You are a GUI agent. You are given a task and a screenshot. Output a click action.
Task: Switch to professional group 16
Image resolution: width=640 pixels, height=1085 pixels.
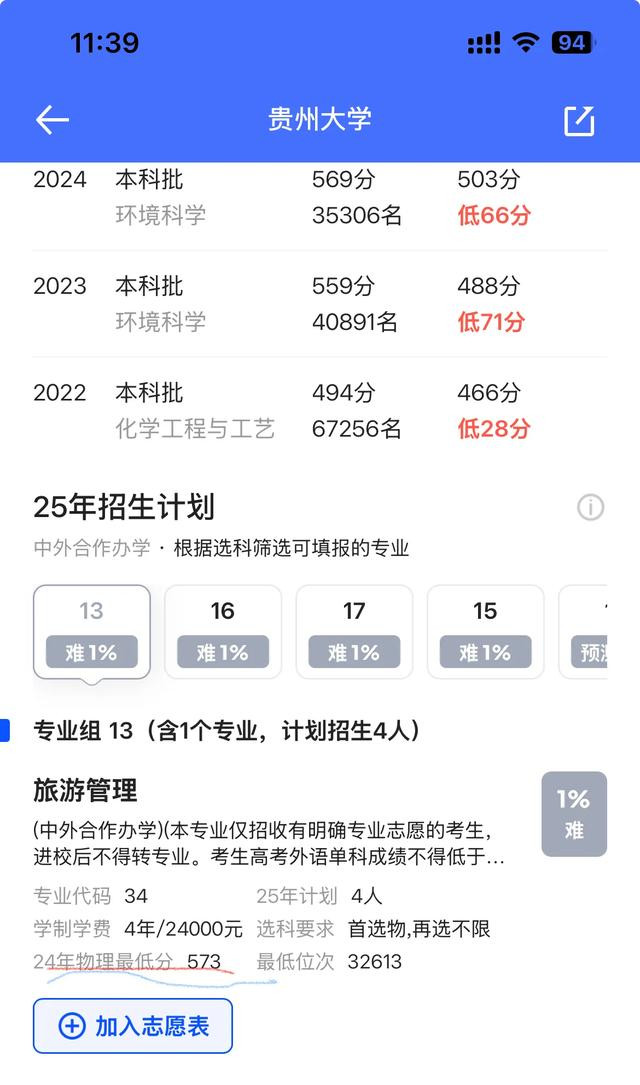click(x=223, y=632)
